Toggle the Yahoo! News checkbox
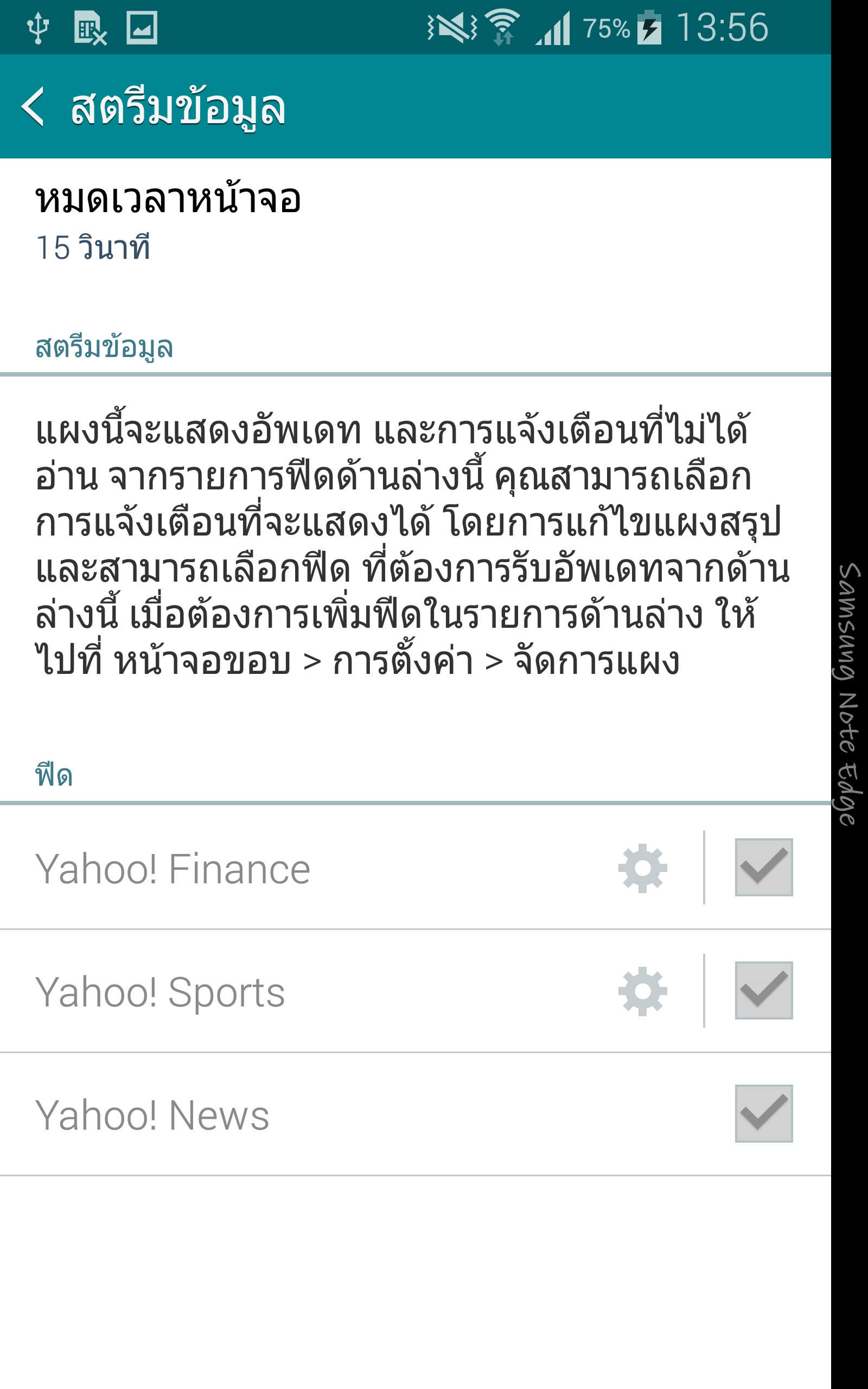Image resolution: width=868 pixels, height=1389 pixels. coord(763,1113)
